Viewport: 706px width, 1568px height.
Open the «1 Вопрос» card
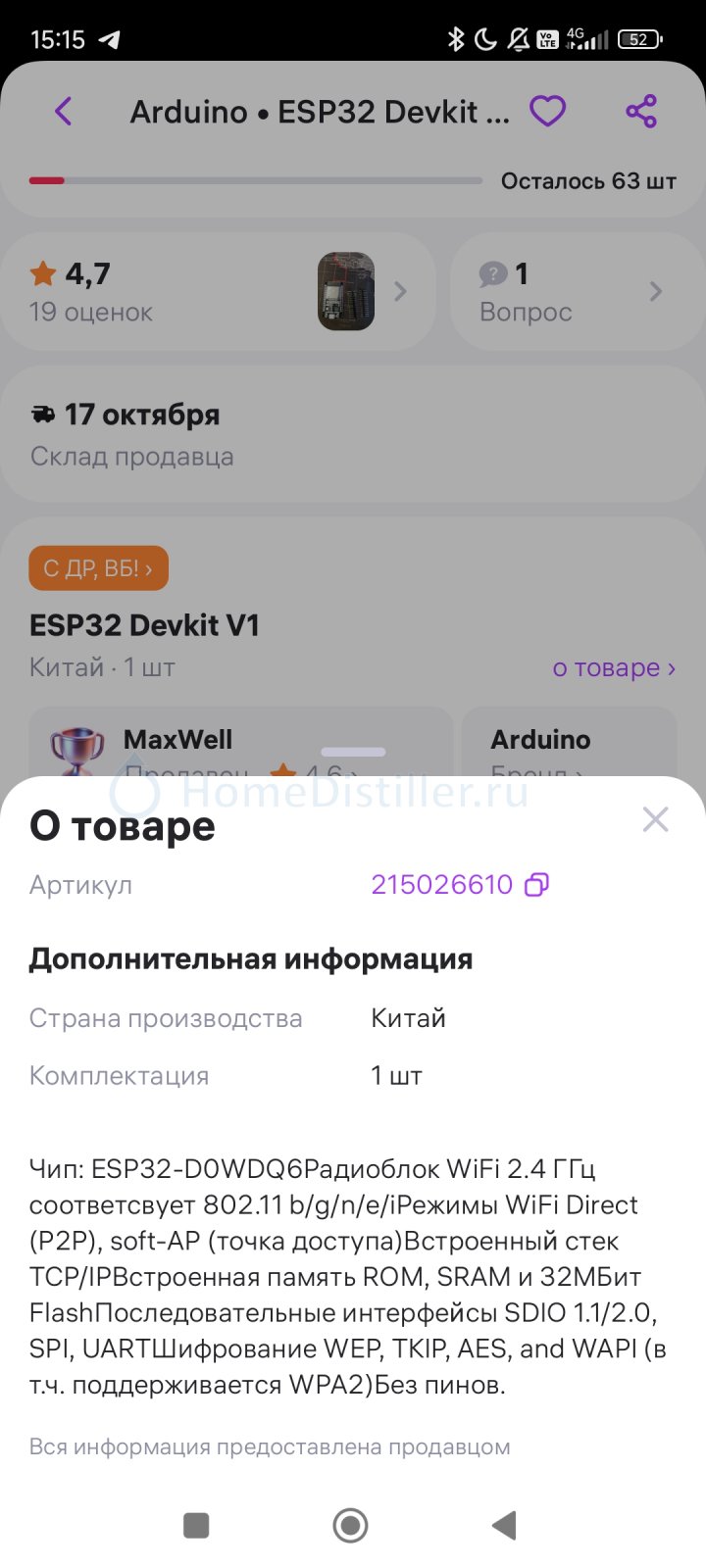coord(577,291)
